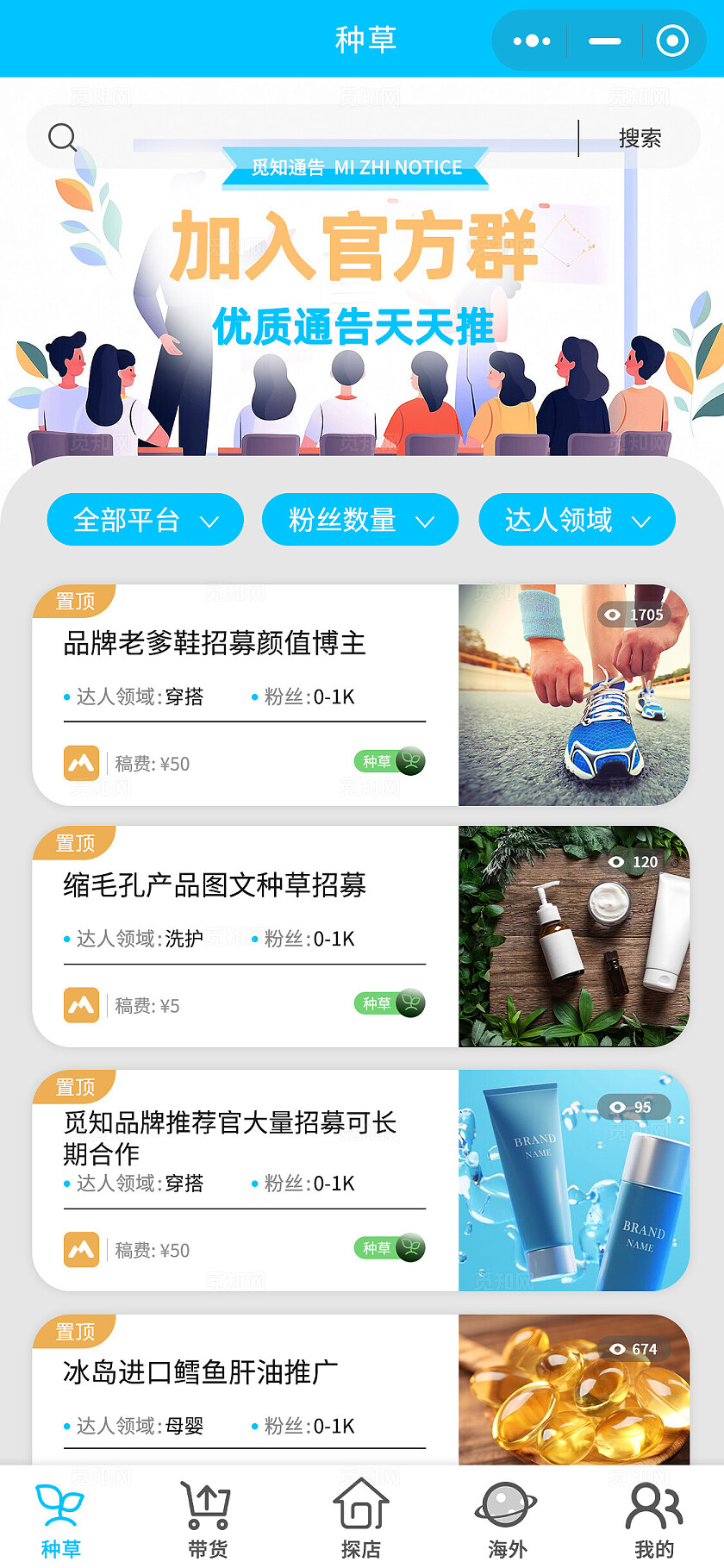Screen dimensions: 724x1568
Task: Open the WeChat mini-program more options menu
Action: (532, 41)
